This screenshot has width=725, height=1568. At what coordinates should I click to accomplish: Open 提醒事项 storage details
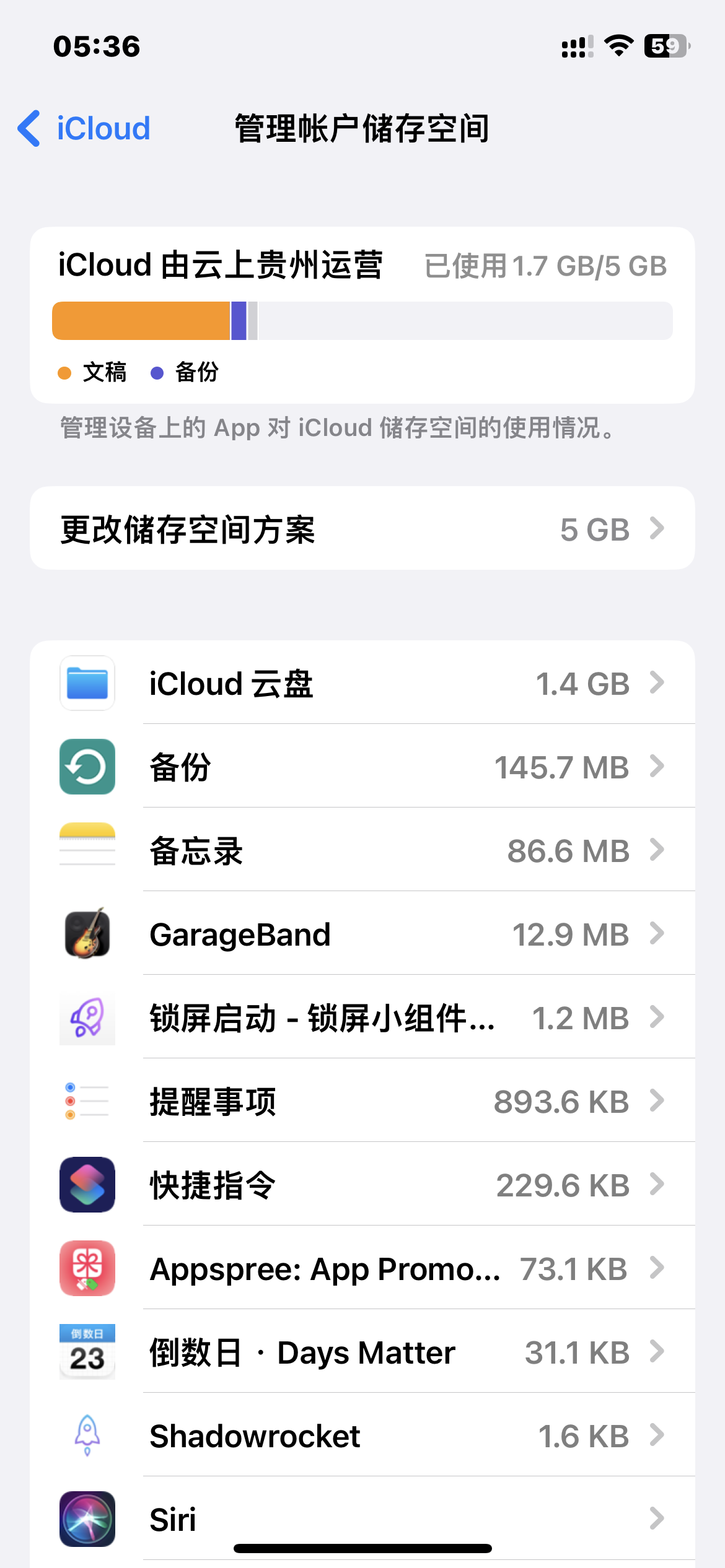(362, 1102)
